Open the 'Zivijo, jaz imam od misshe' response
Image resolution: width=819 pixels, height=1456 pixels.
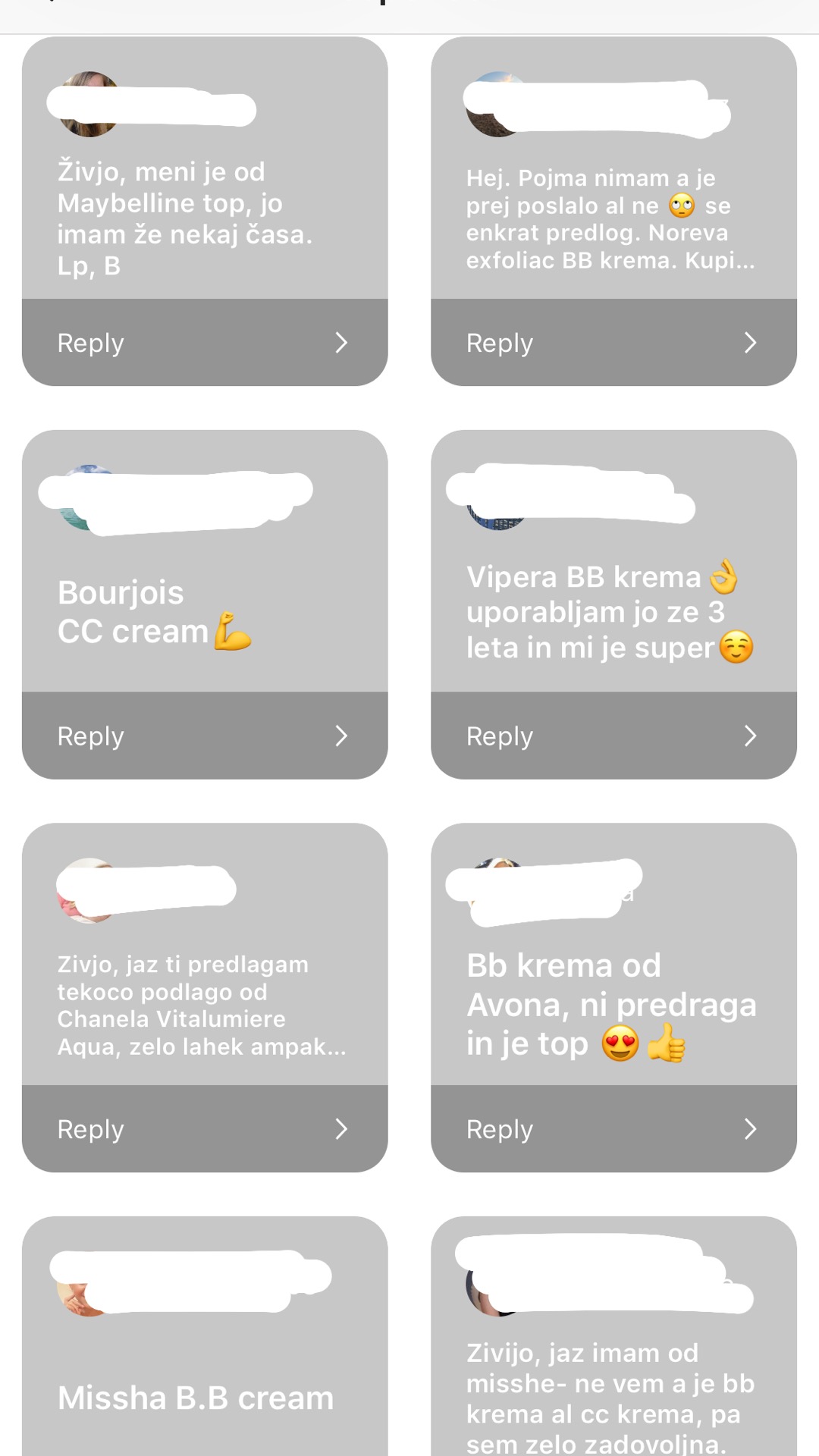(610, 1397)
